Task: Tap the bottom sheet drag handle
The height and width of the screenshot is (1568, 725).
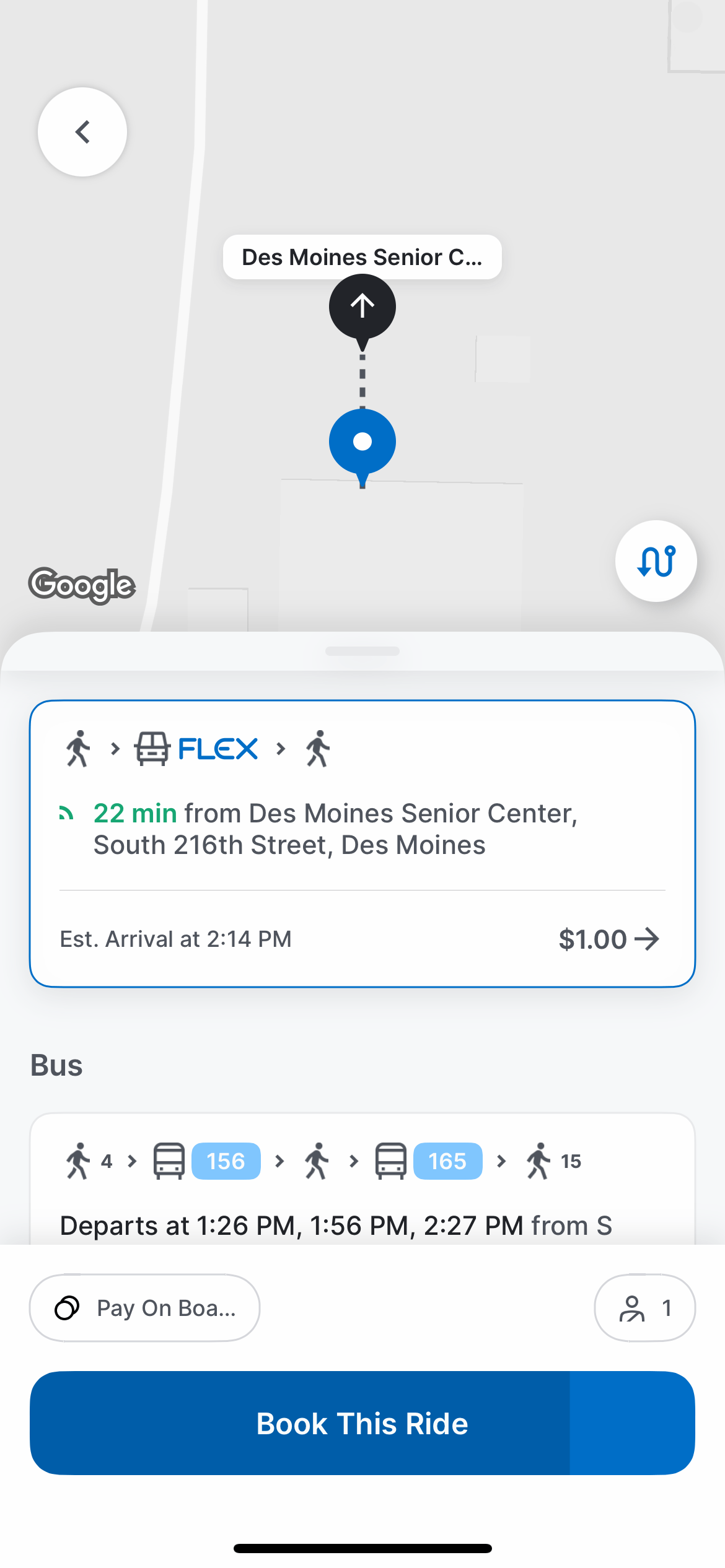Action: 362,651
